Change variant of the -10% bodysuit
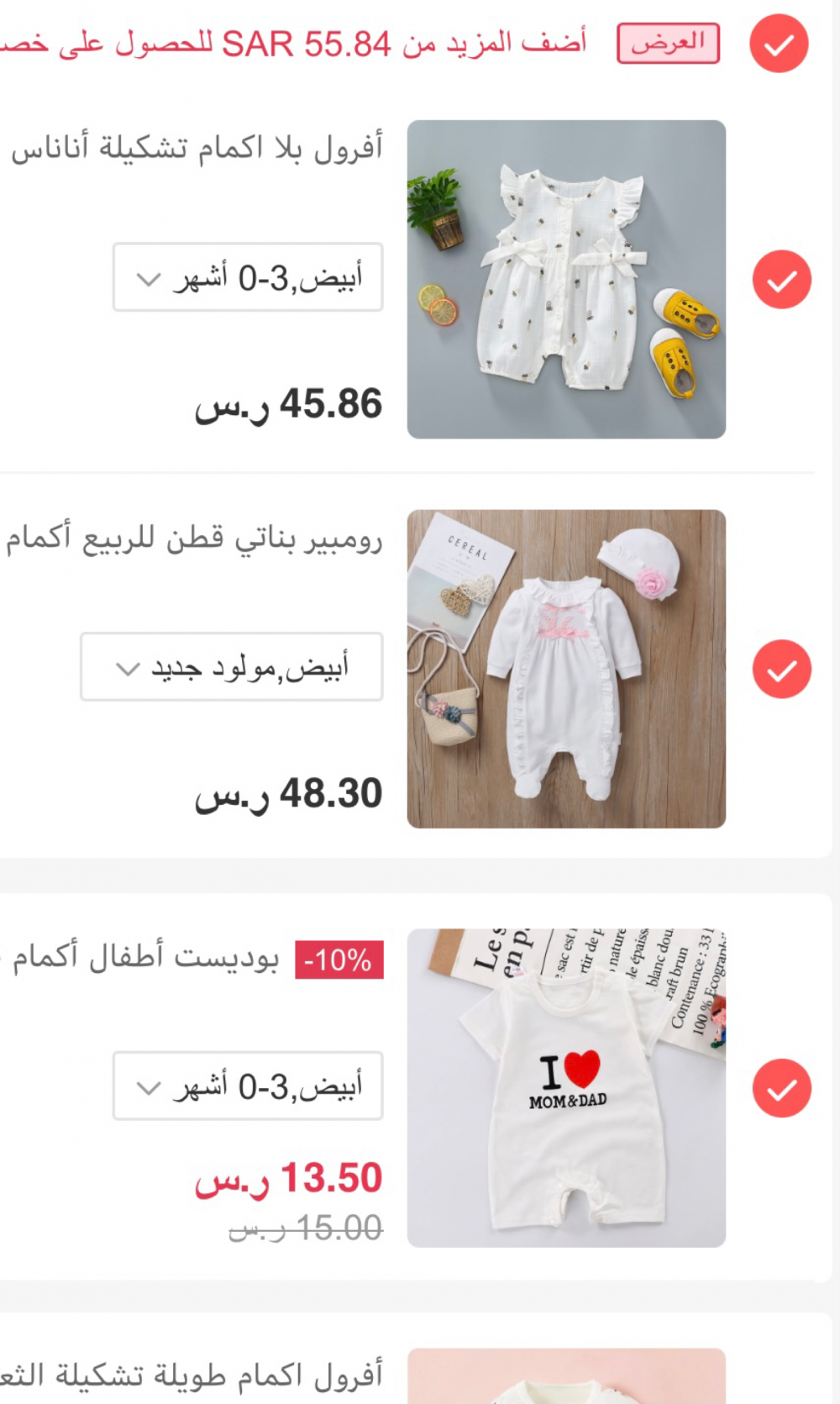The height and width of the screenshot is (1404, 840). [x=248, y=1086]
